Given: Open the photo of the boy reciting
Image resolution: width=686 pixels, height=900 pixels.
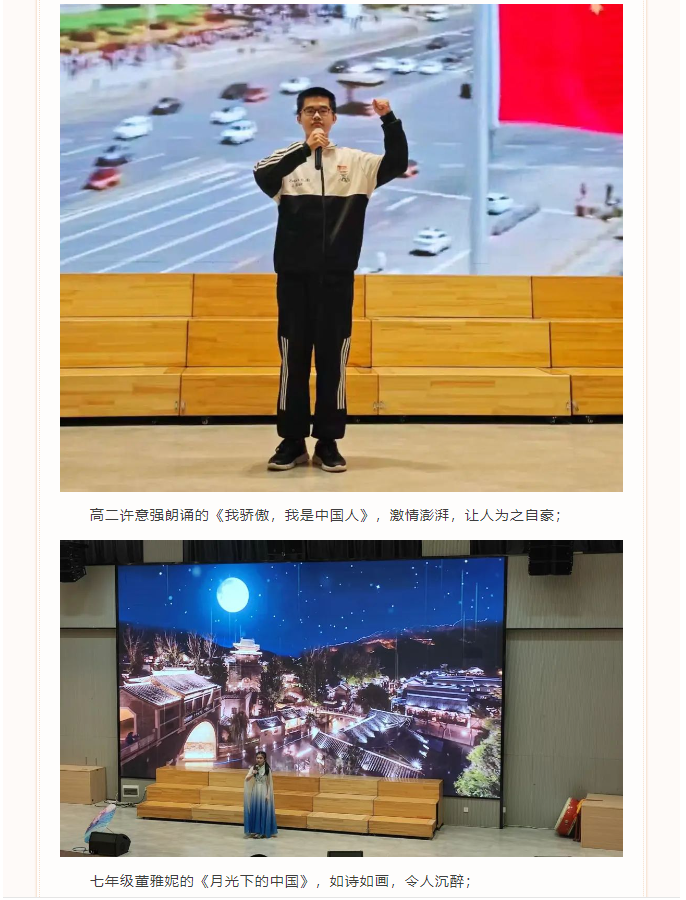Looking at the screenshot, I should click(341, 247).
